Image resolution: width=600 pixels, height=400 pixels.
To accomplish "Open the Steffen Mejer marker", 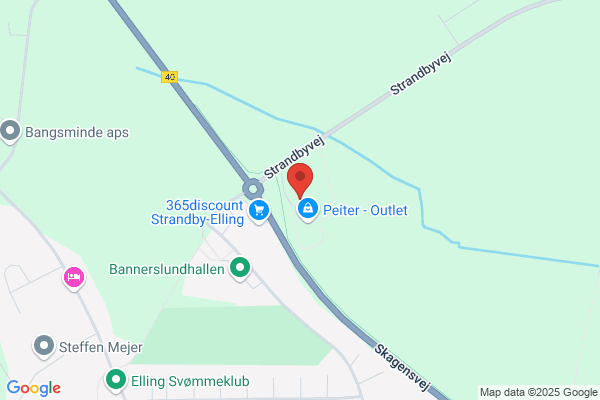I will (x=44, y=347).
